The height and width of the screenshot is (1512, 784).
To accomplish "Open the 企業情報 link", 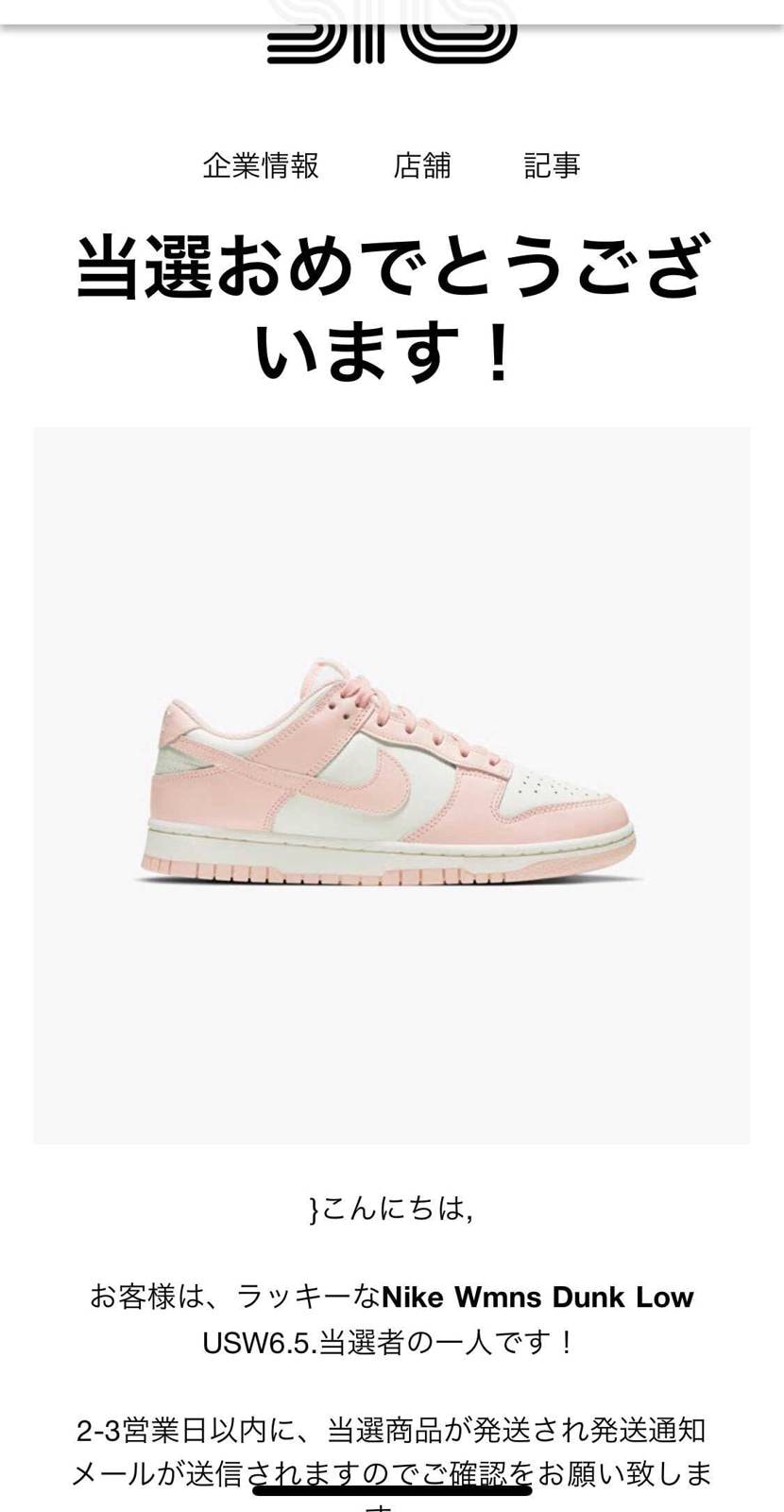I will coord(261,166).
